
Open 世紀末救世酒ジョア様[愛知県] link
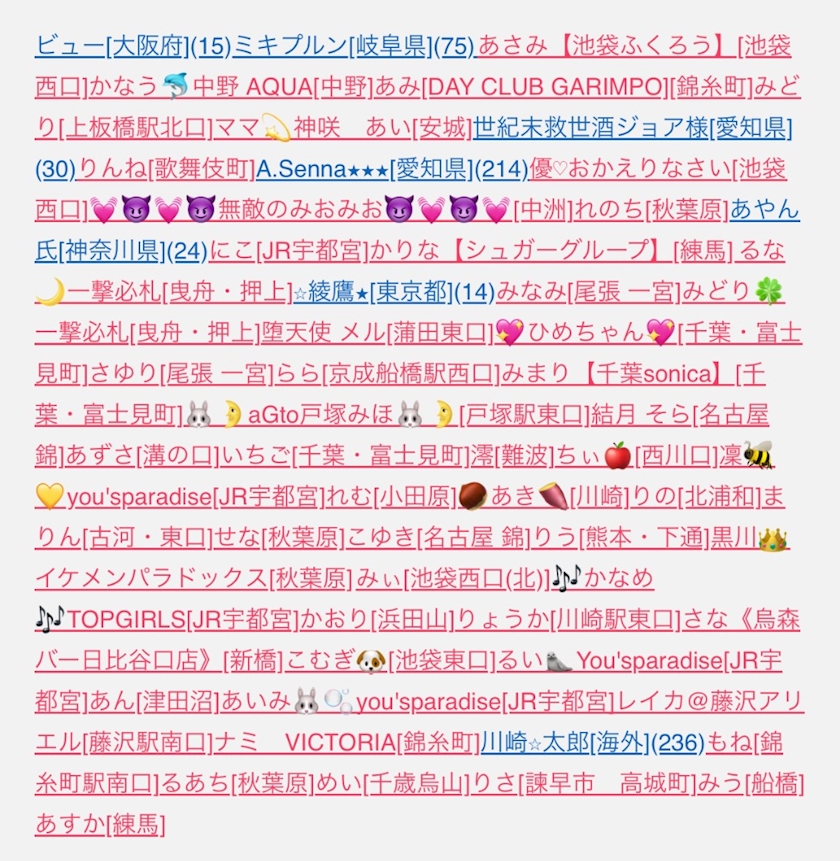pyautogui.click(x=632, y=128)
